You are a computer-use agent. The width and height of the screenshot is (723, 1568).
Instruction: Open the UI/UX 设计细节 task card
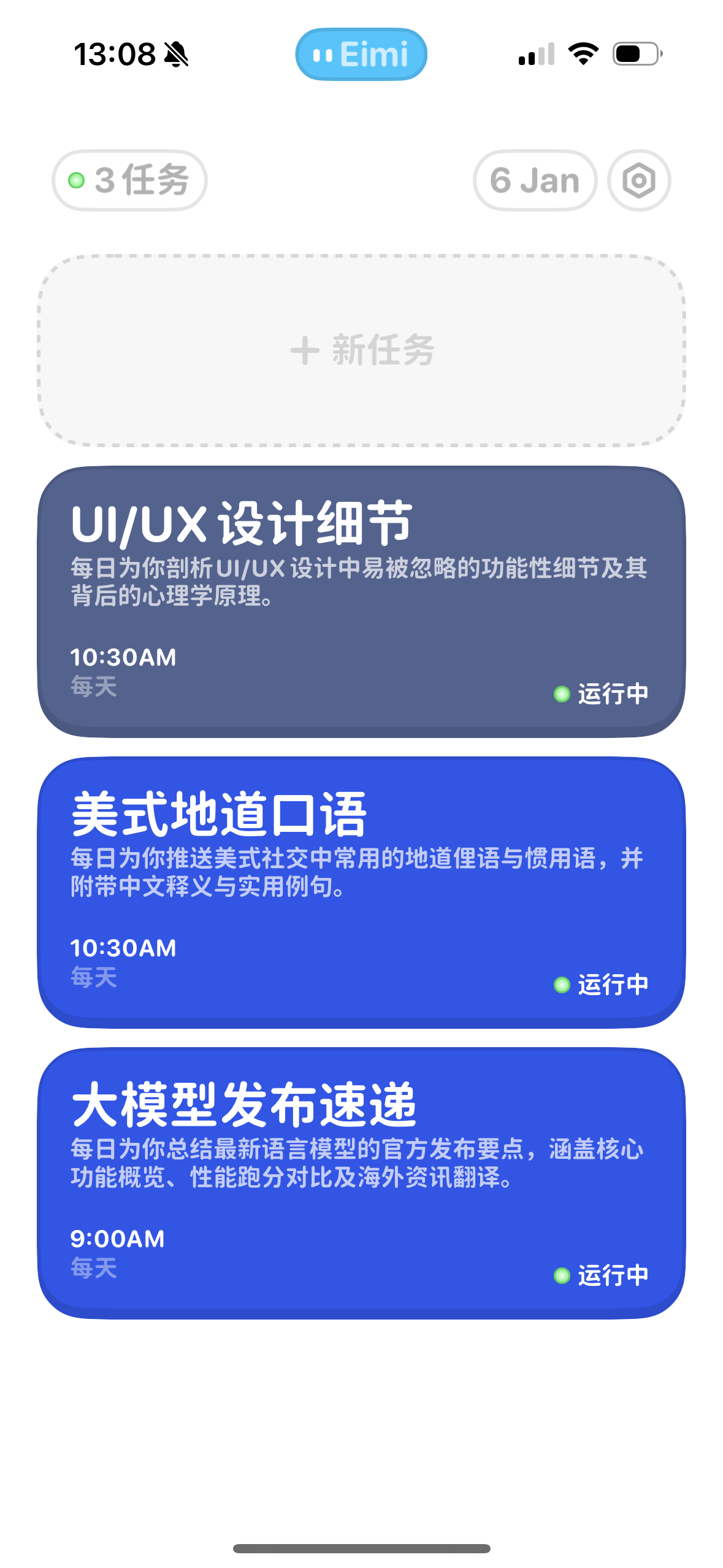pyautogui.click(x=362, y=601)
